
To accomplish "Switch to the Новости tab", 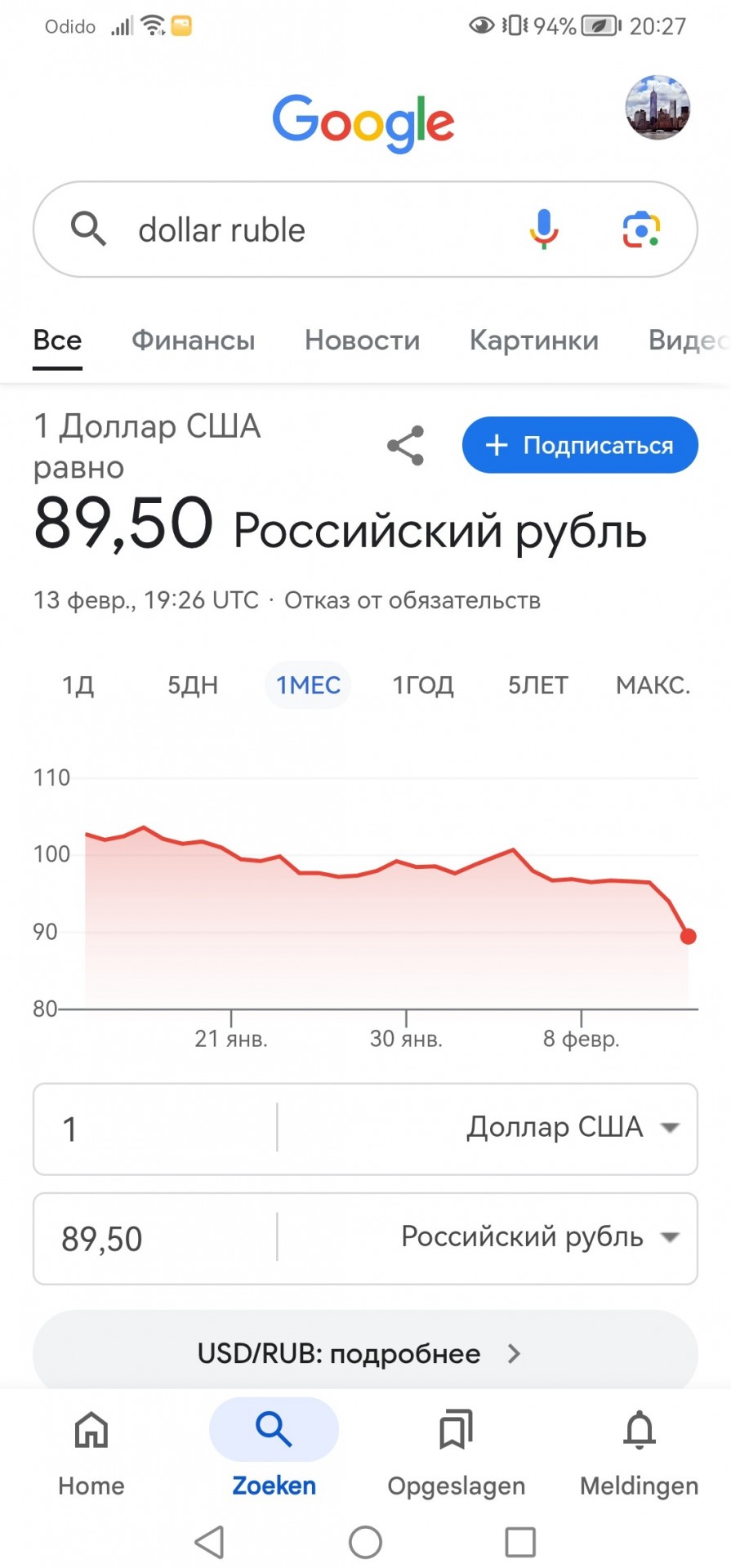I will click(363, 340).
